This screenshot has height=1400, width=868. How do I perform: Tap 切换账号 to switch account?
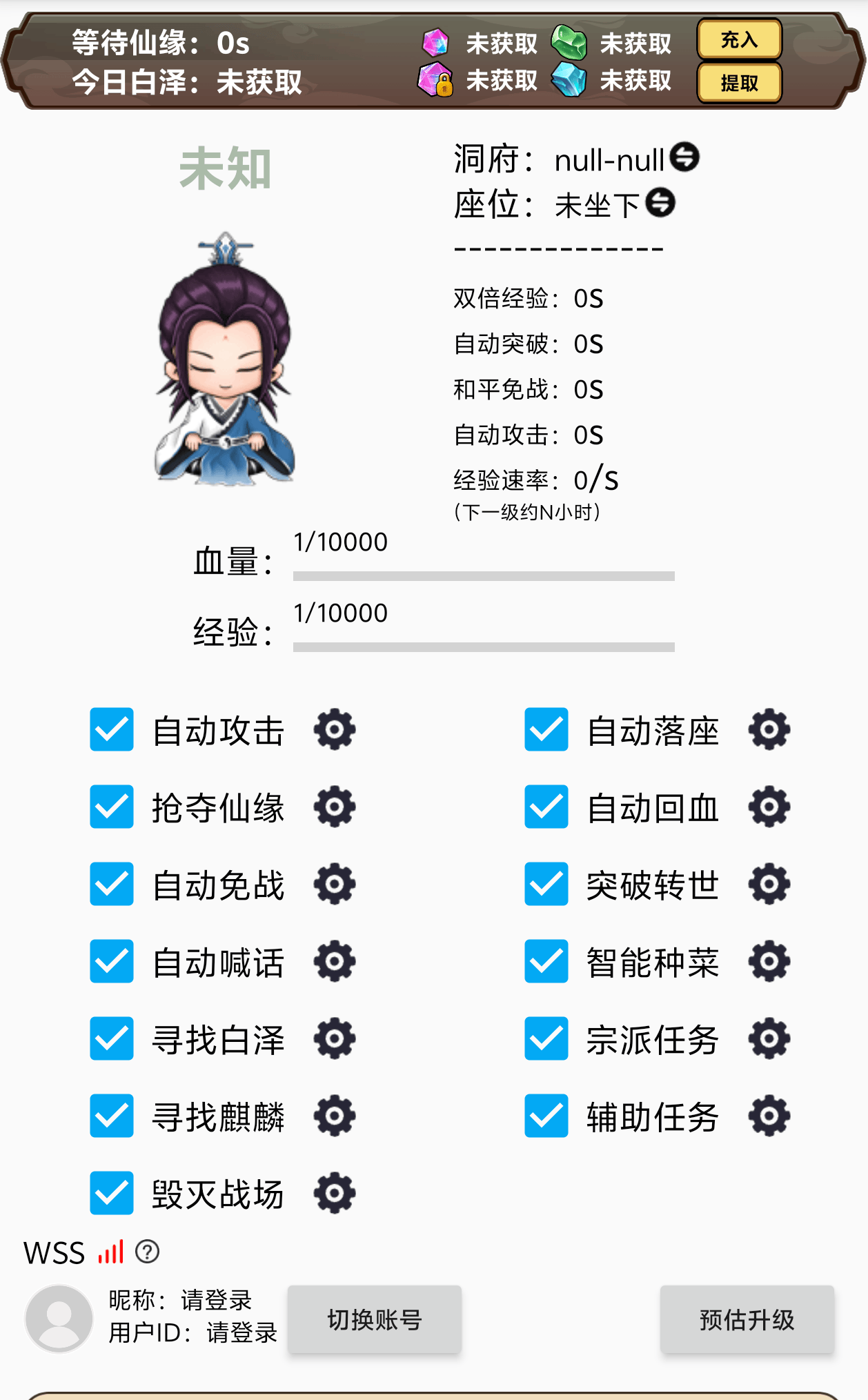click(375, 1319)
